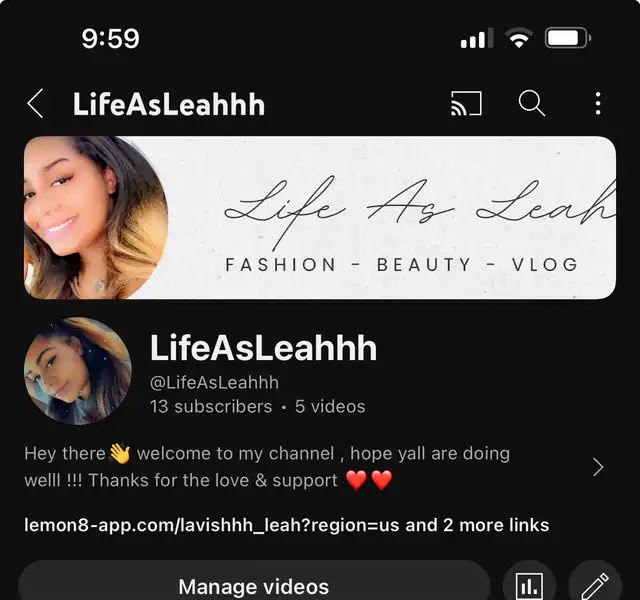Expand the channel description chevron

point(598,467)
